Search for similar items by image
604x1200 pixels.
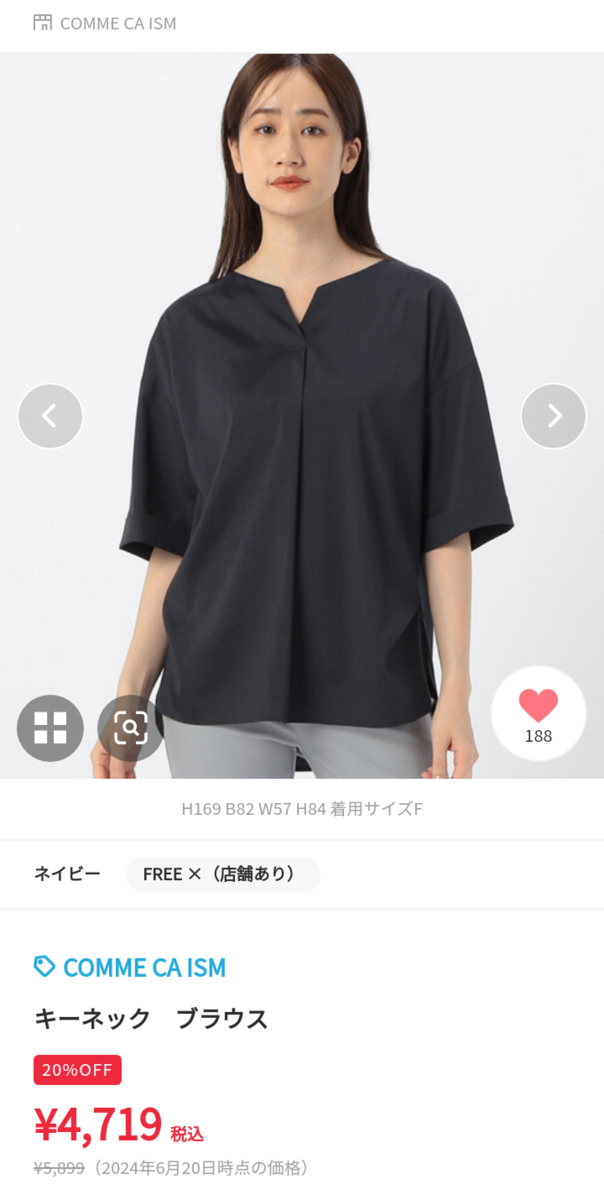pyautogui.click(x=130, y=728)
